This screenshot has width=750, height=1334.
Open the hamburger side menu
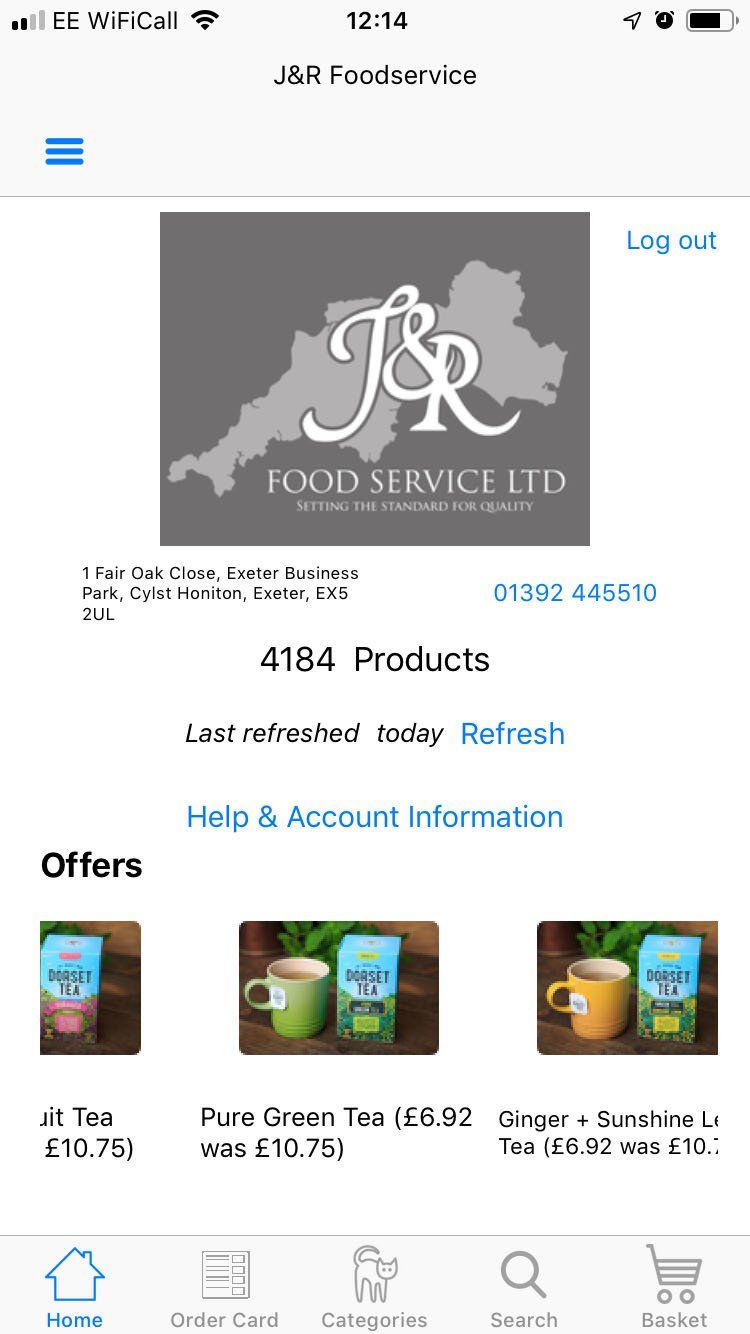(65, 152)
